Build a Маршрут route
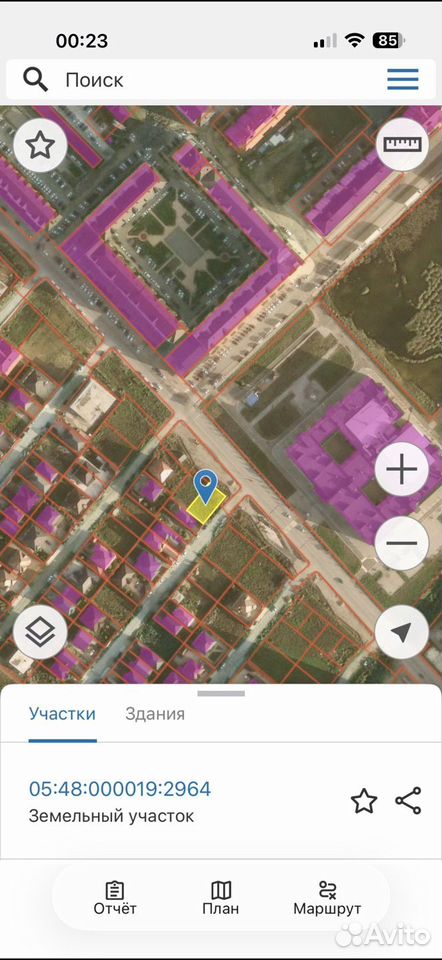The width and height of the screenshot is (442, 960). click(x=327, y=898)
